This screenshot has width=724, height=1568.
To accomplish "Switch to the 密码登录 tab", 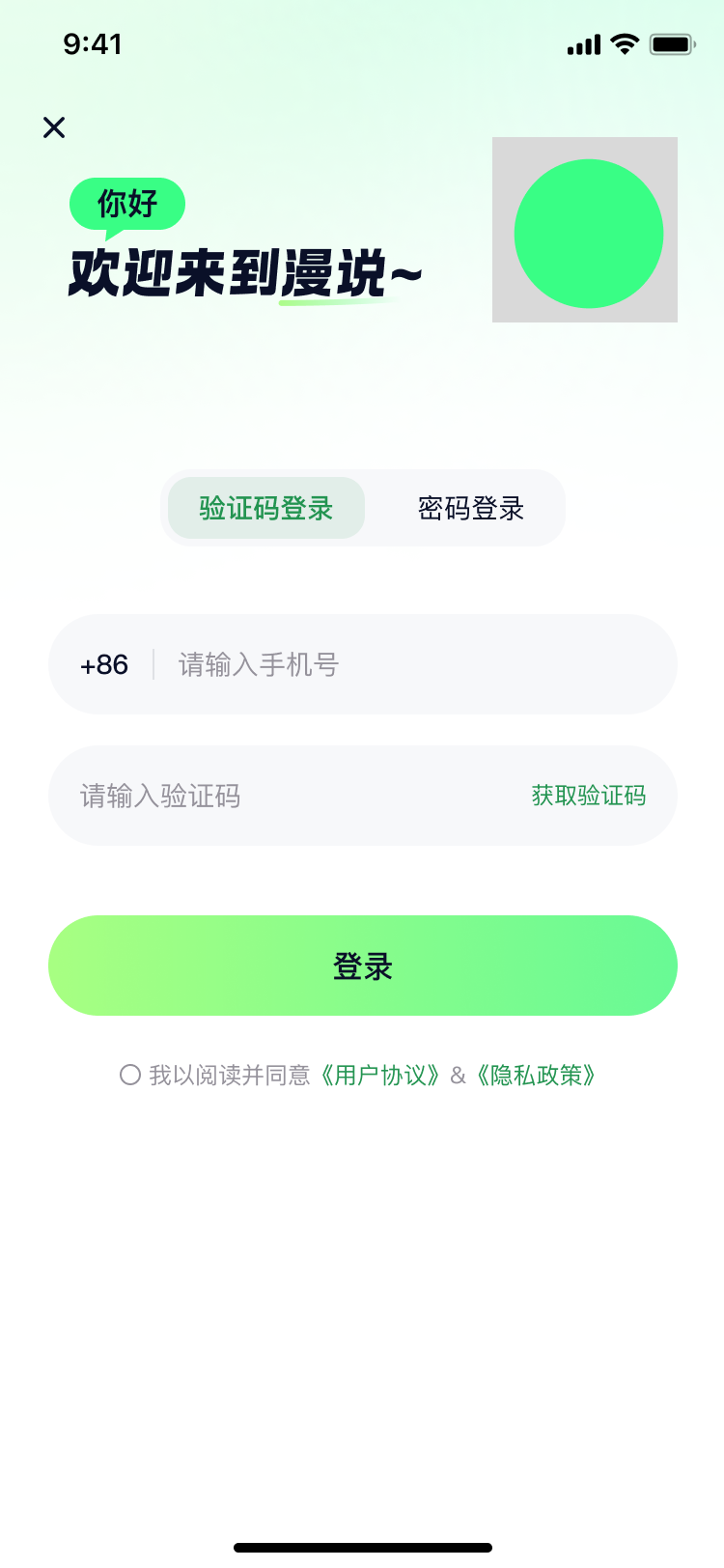I will [471, 508].
